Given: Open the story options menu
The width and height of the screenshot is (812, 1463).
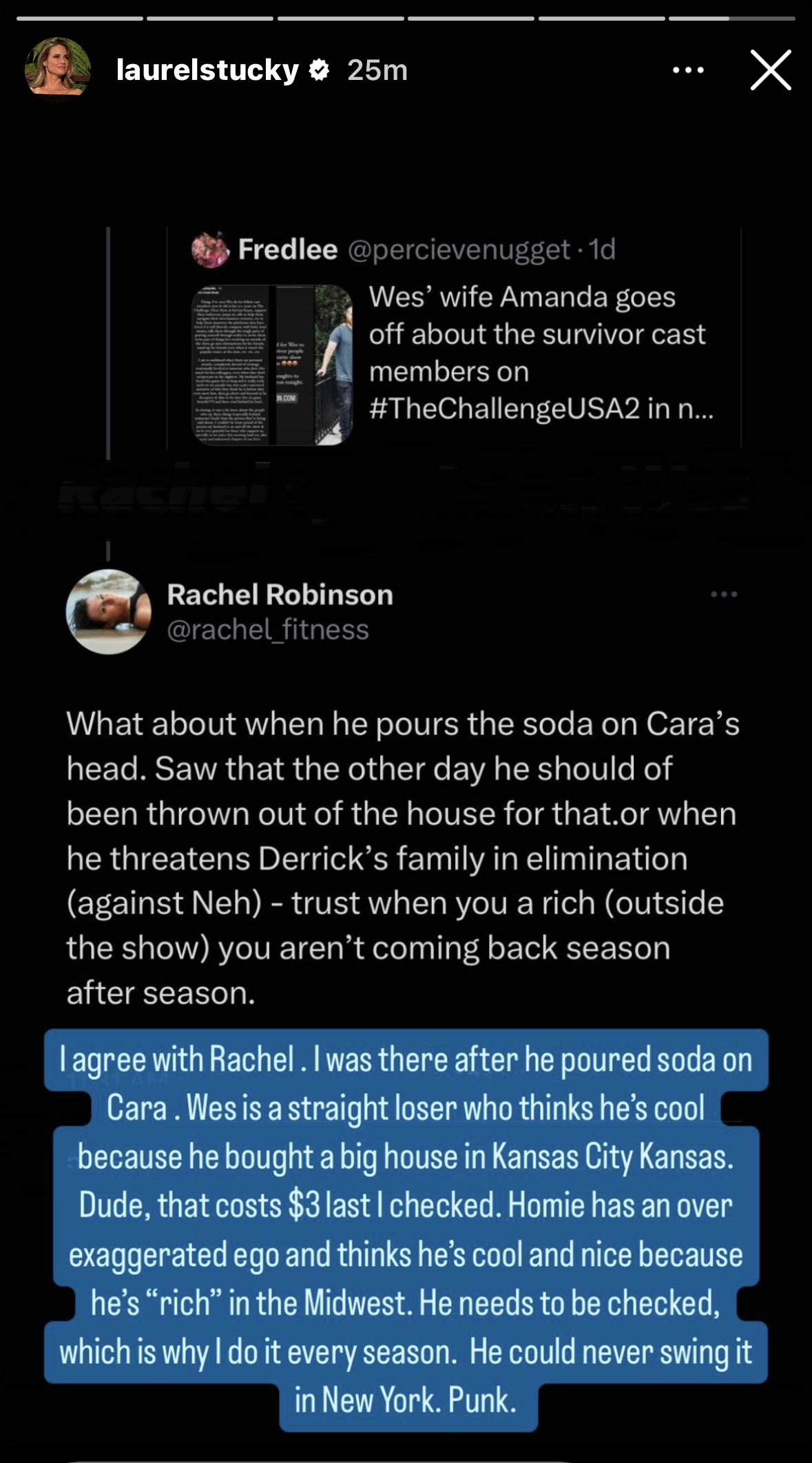Looking at the screenshot, I should pyautogui.click(x=688, y=70).
